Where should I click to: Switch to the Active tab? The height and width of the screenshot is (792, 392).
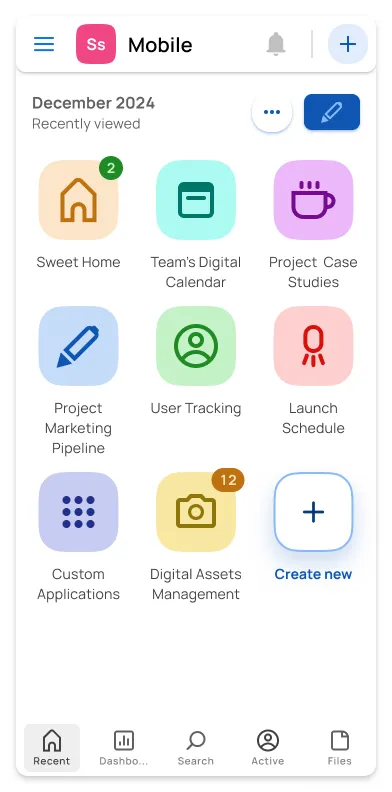(x=268, y=748)
